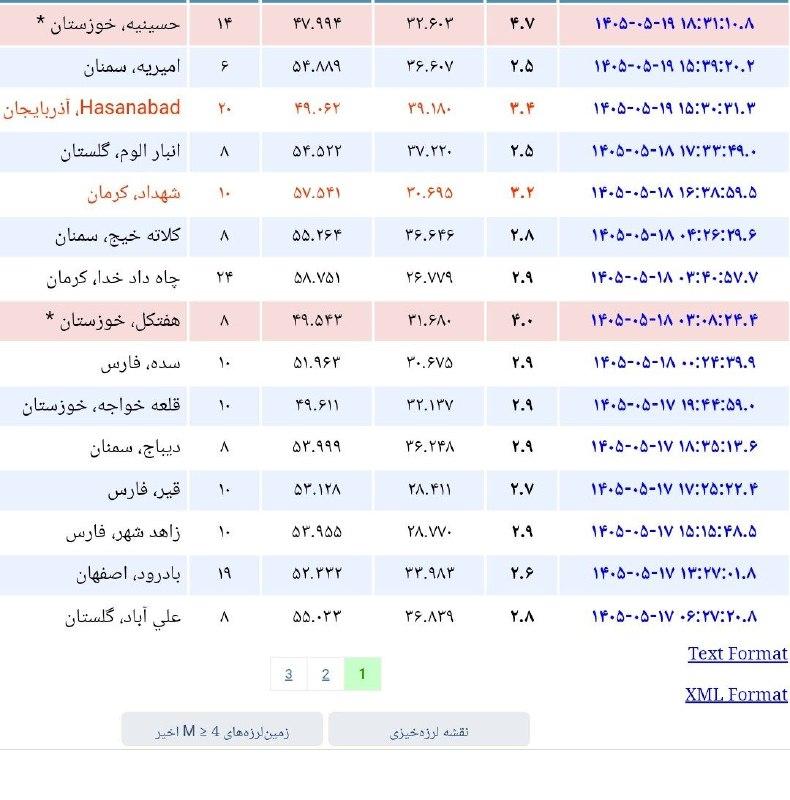Select current page 1 in pagination
790x800 pixels.
coord(362,674)
